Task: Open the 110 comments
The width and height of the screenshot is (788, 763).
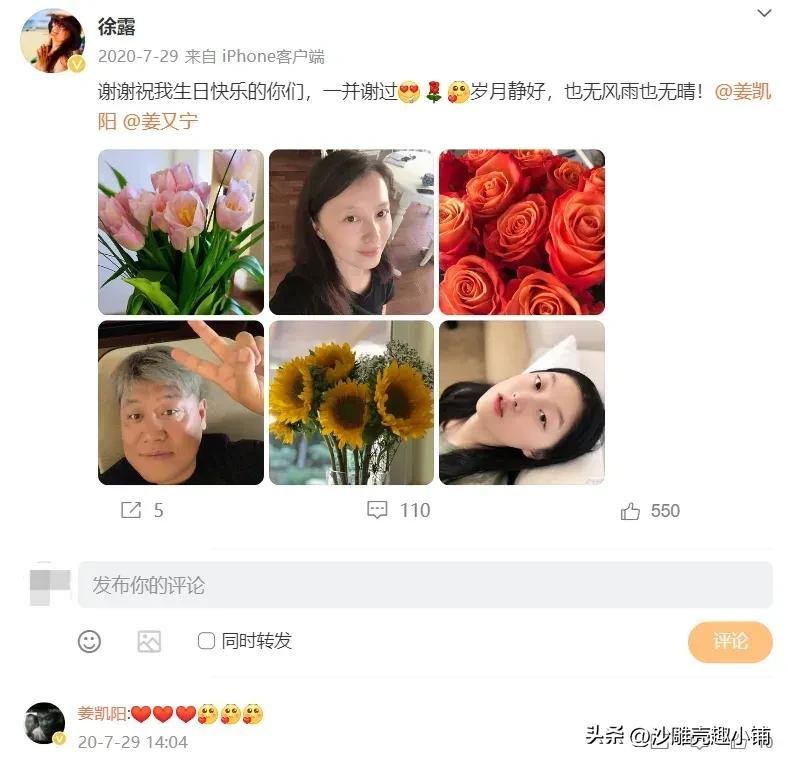Action: pyautogui.click(x=398, y=510)
